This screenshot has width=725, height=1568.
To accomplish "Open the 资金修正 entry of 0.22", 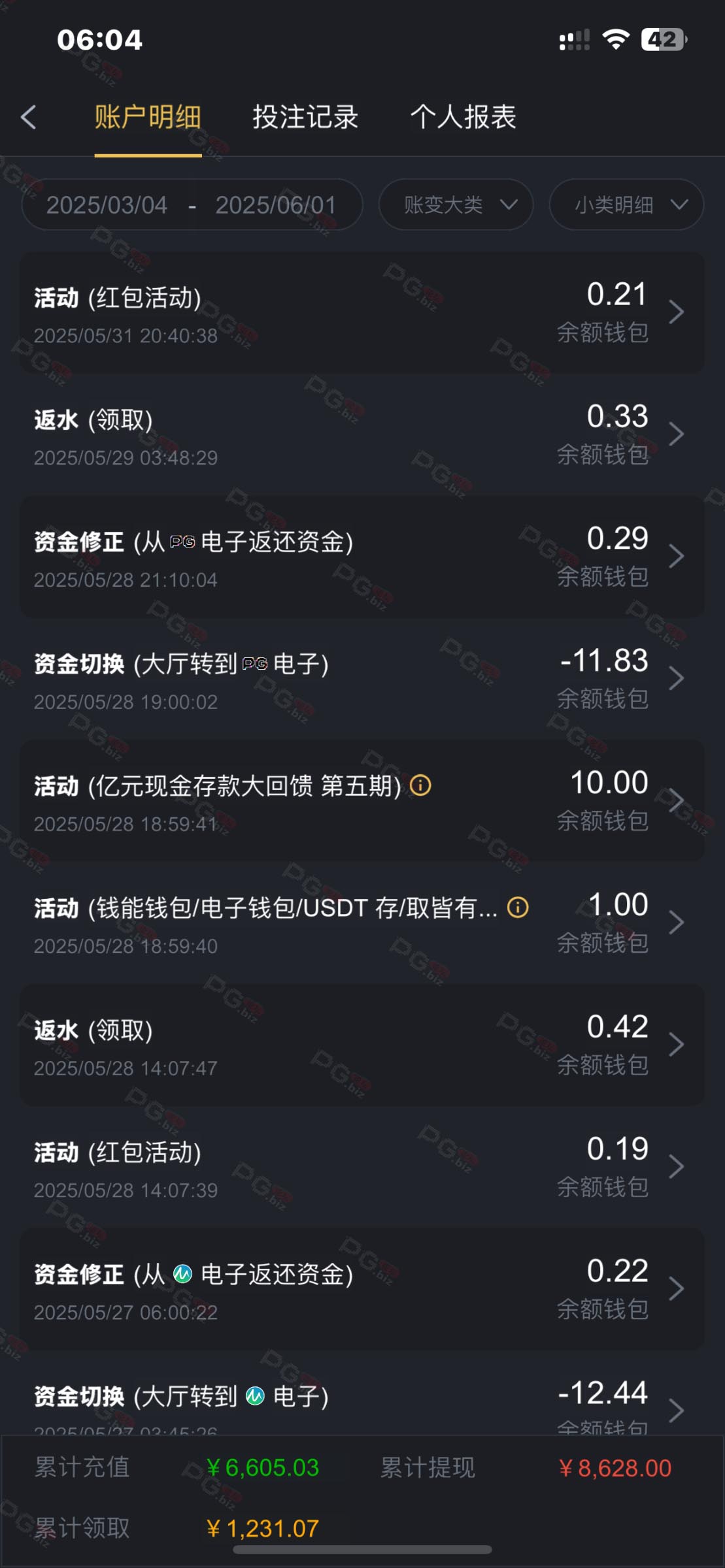I will tap(362, 1290).
